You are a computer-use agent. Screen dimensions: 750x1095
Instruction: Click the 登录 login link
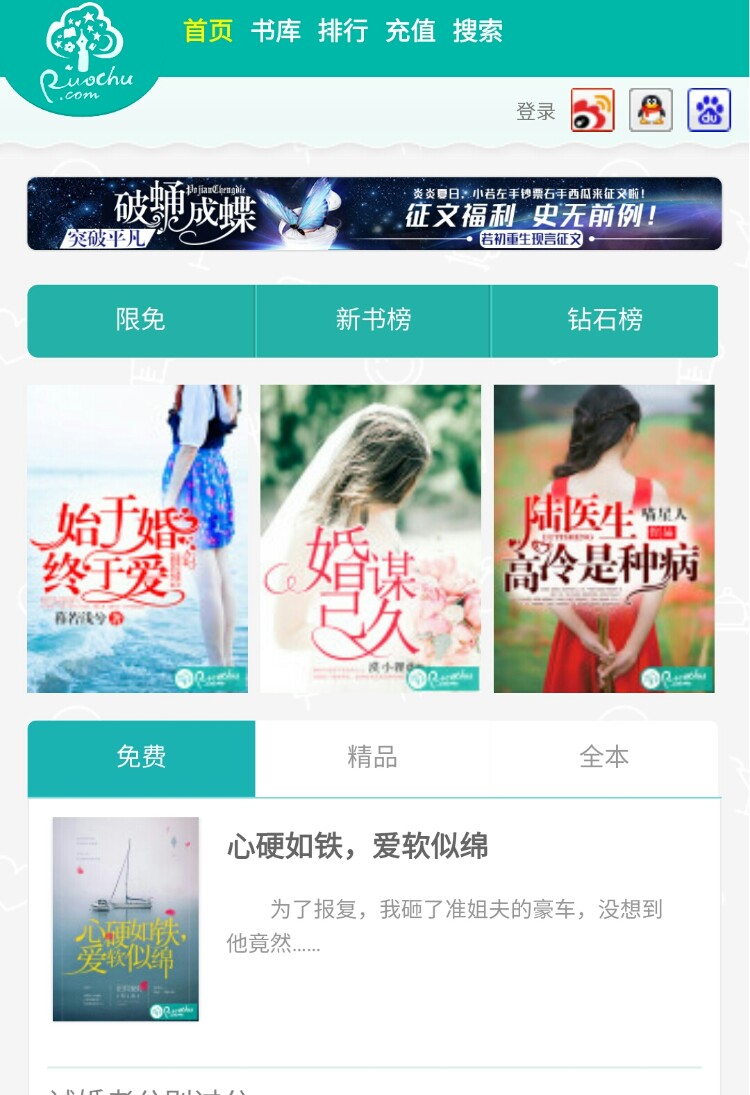click(536, 110)
